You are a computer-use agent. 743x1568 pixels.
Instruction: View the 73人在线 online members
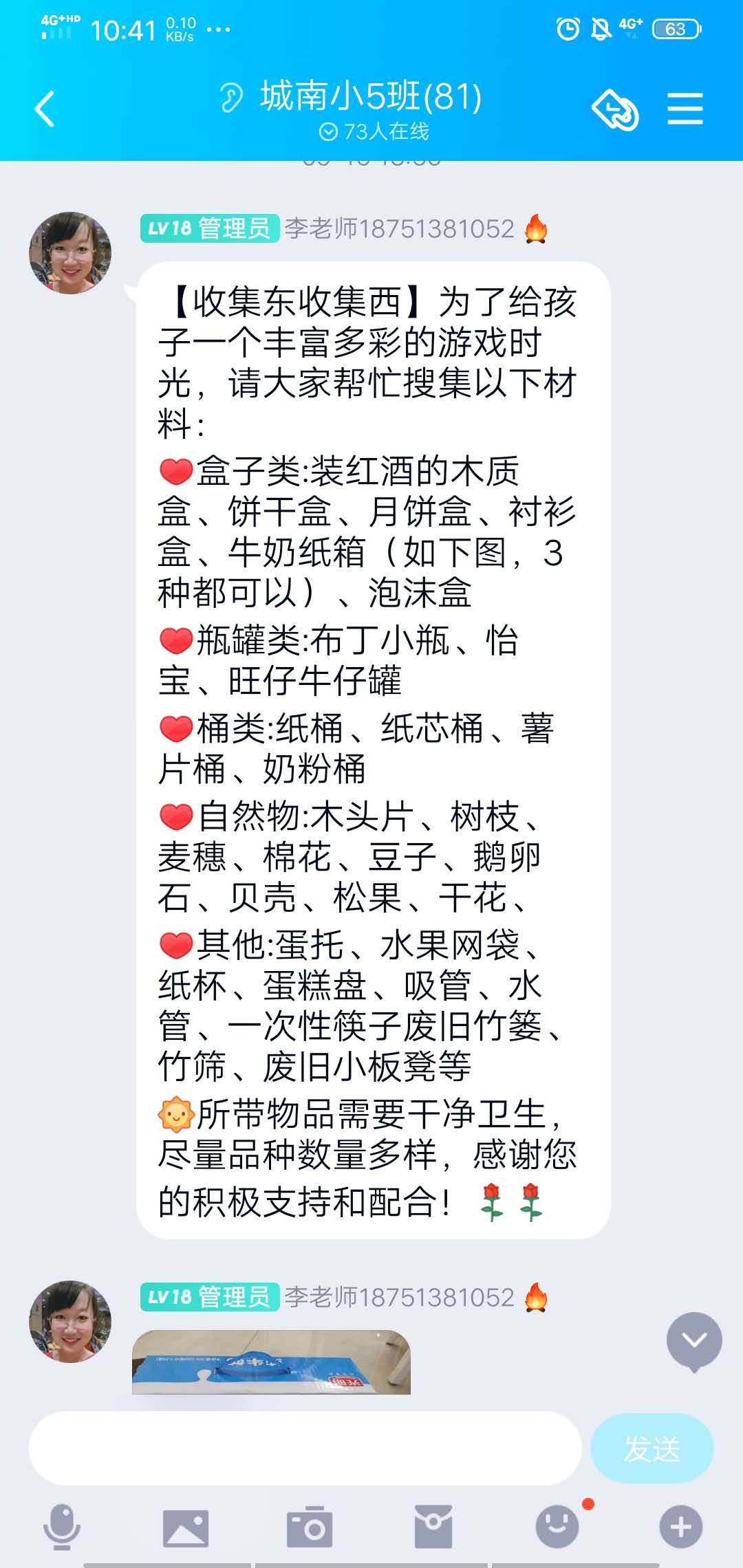[x=375, y=131]
